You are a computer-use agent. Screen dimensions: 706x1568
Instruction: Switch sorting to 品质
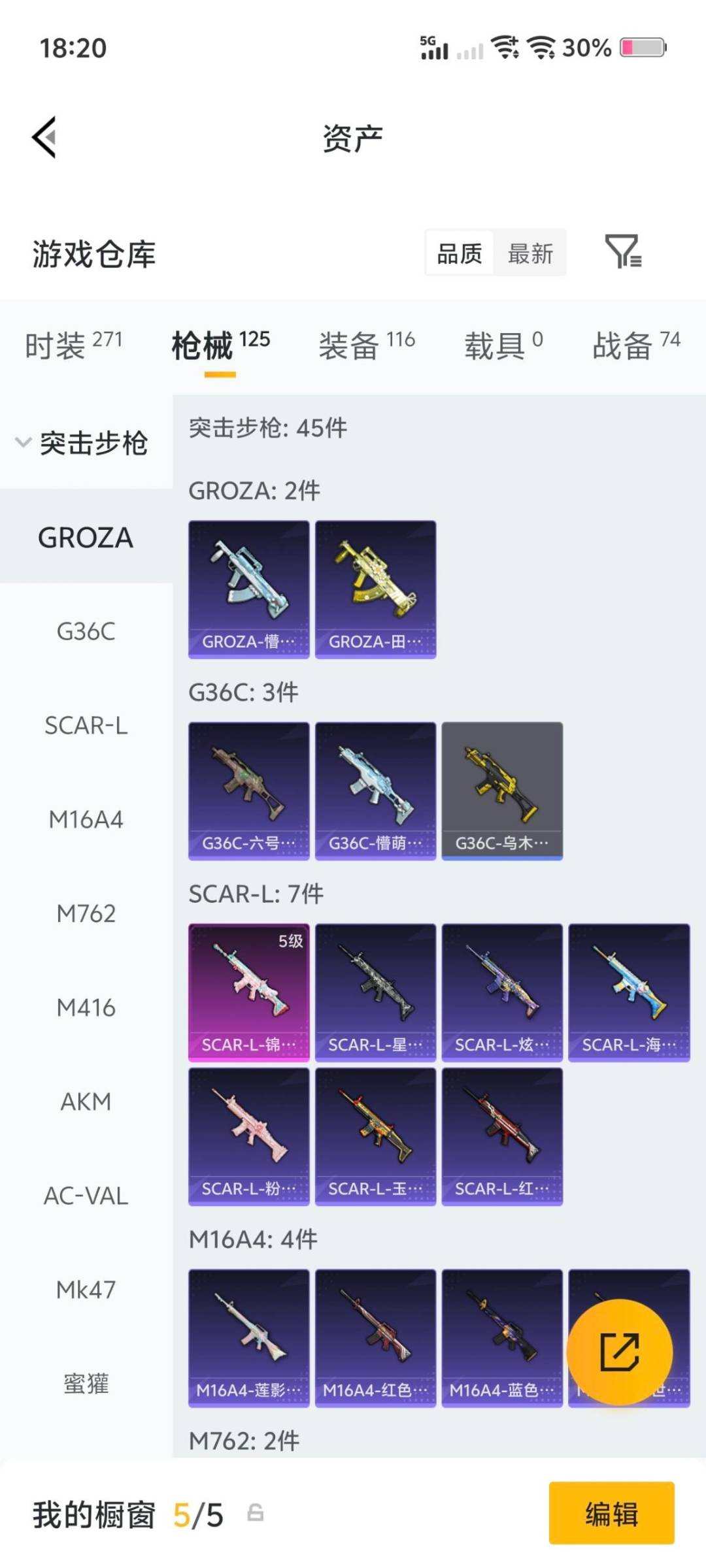(458, 253)
